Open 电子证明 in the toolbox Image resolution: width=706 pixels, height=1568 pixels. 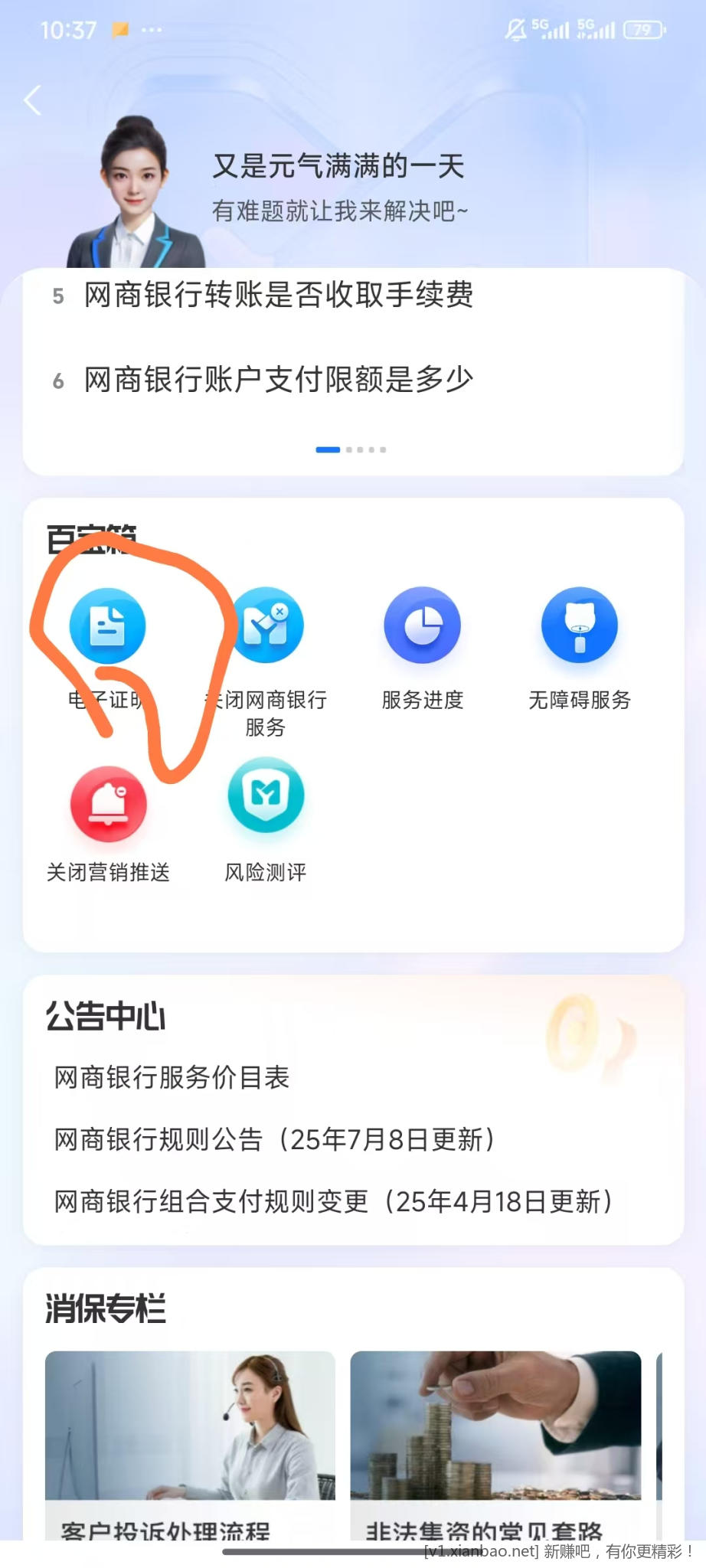[x=107, y=626]
